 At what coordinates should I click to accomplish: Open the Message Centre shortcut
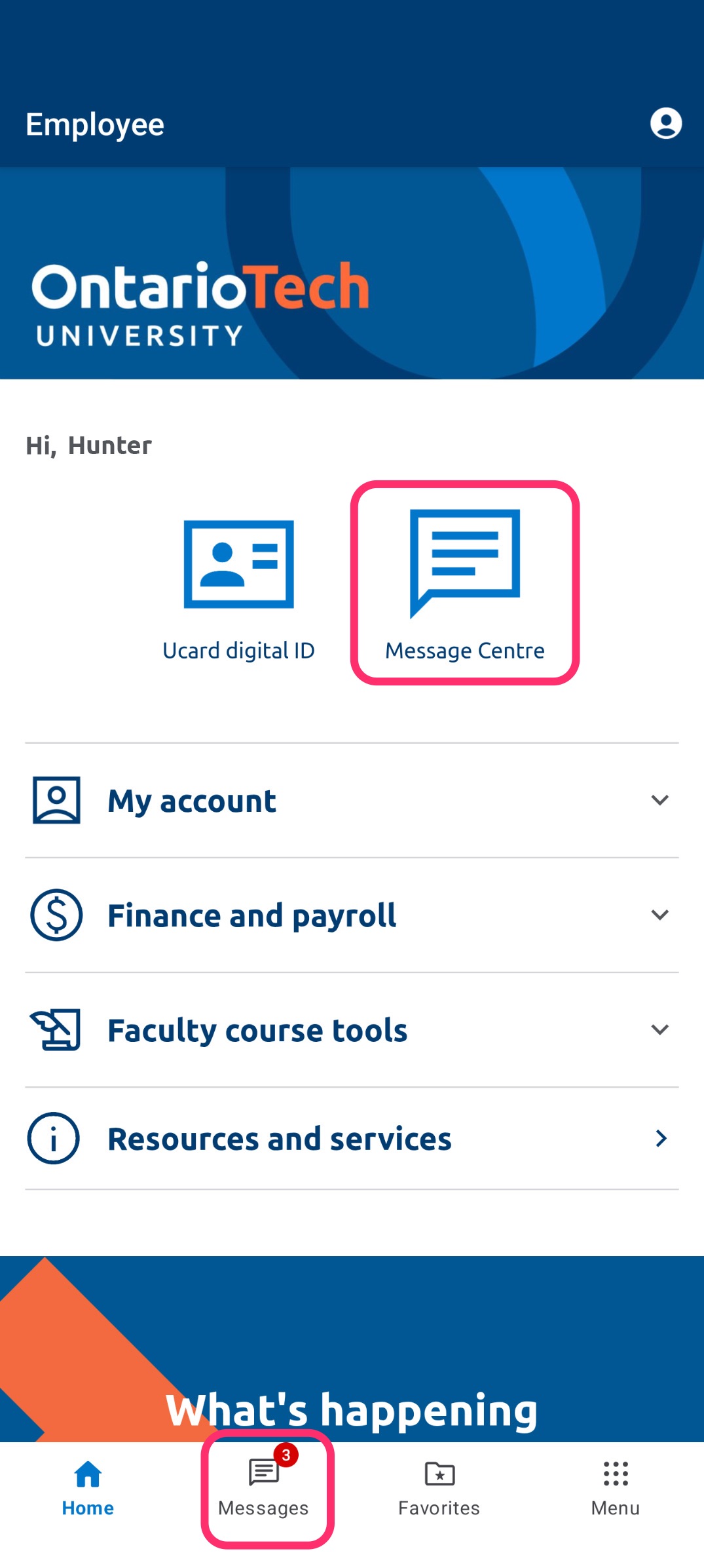[465, 583]
